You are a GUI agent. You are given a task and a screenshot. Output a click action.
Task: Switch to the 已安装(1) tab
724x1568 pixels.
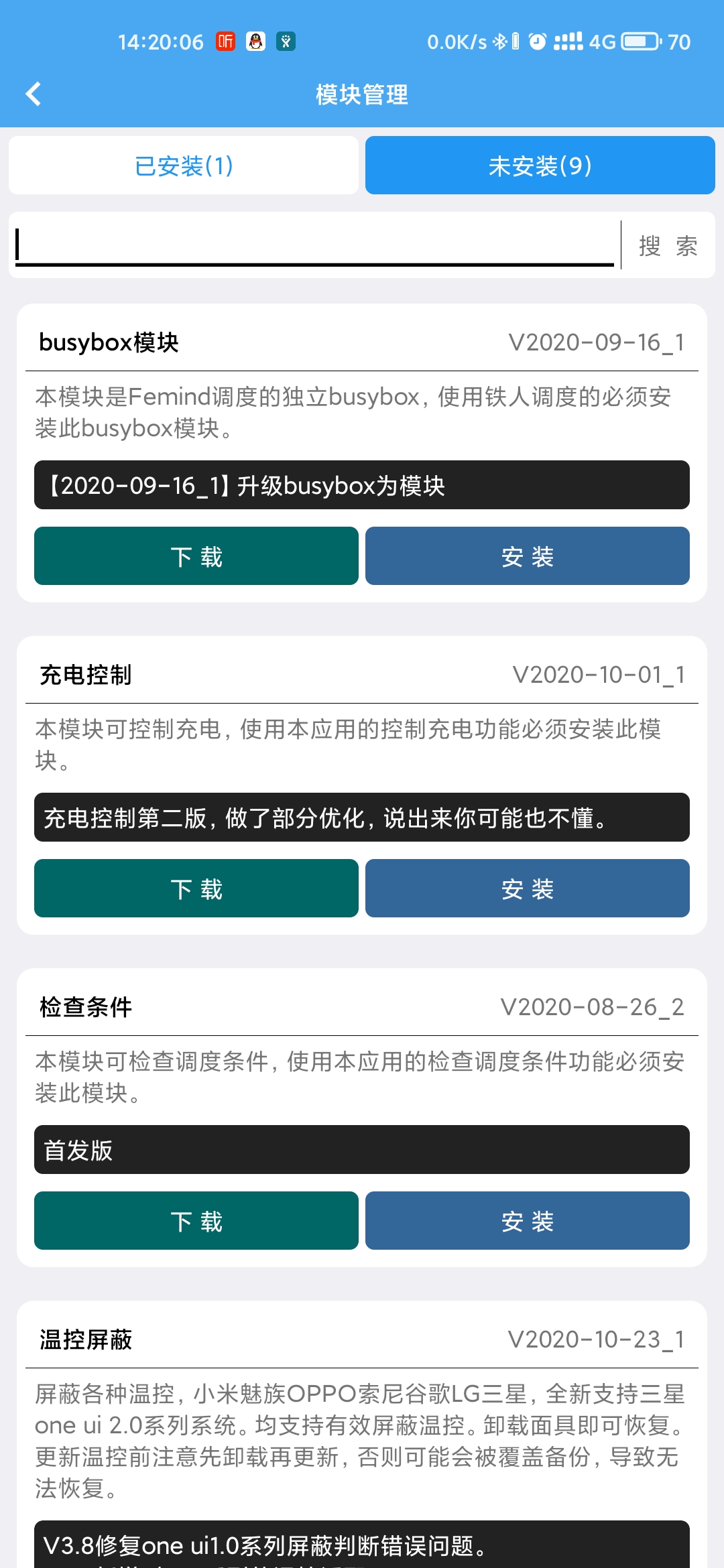(184, 166)
